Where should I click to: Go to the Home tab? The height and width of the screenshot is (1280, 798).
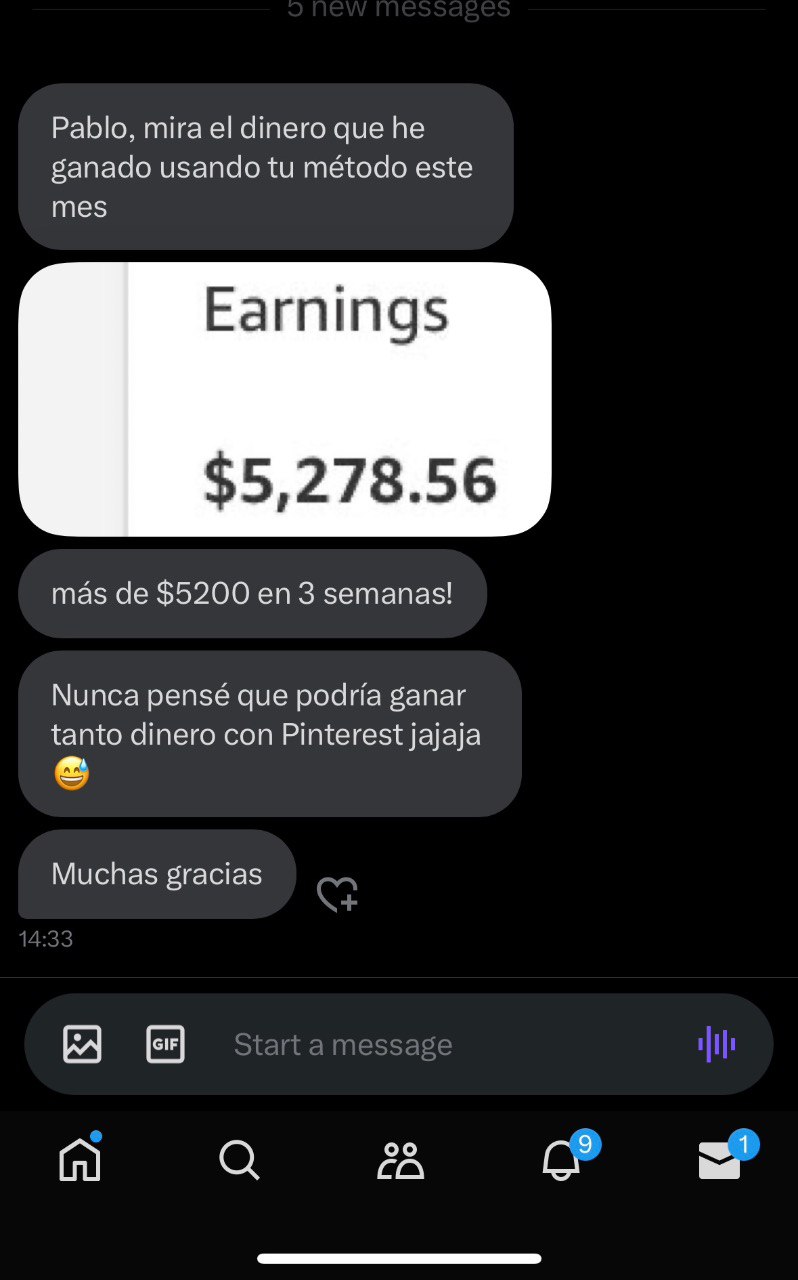click(80, 1160)
